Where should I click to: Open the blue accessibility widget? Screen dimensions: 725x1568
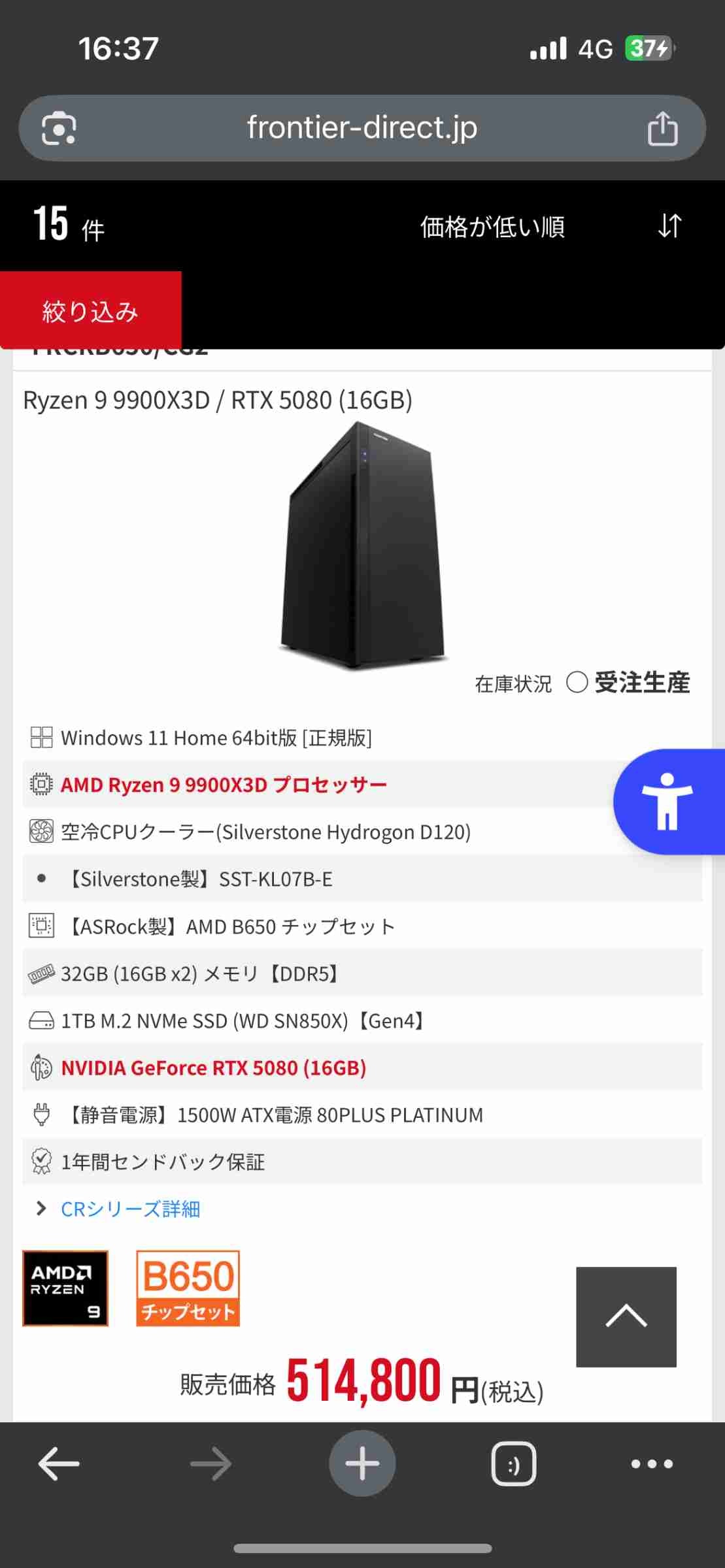click(x=668, y=801)
